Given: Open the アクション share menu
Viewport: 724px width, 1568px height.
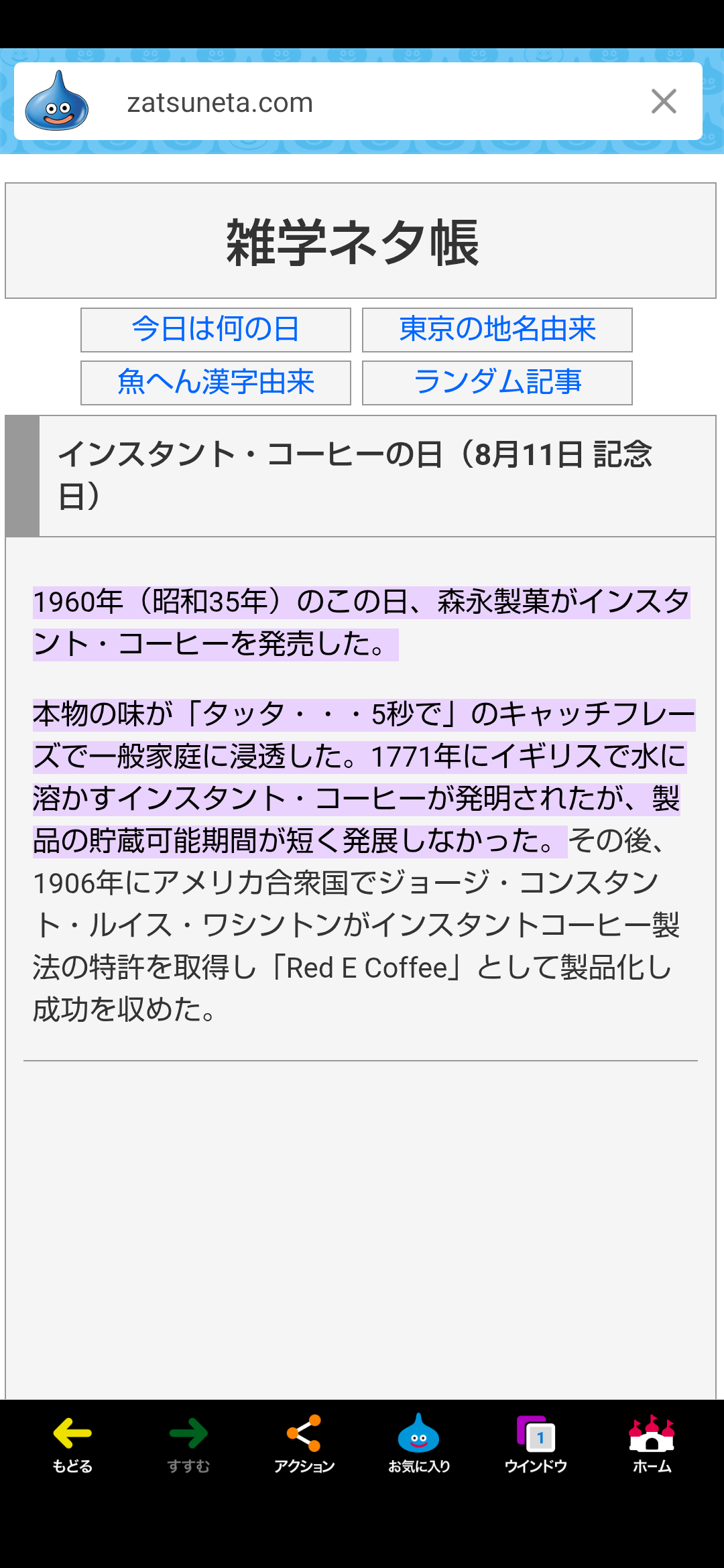Looking at the screenshot, I should 304,1443.
